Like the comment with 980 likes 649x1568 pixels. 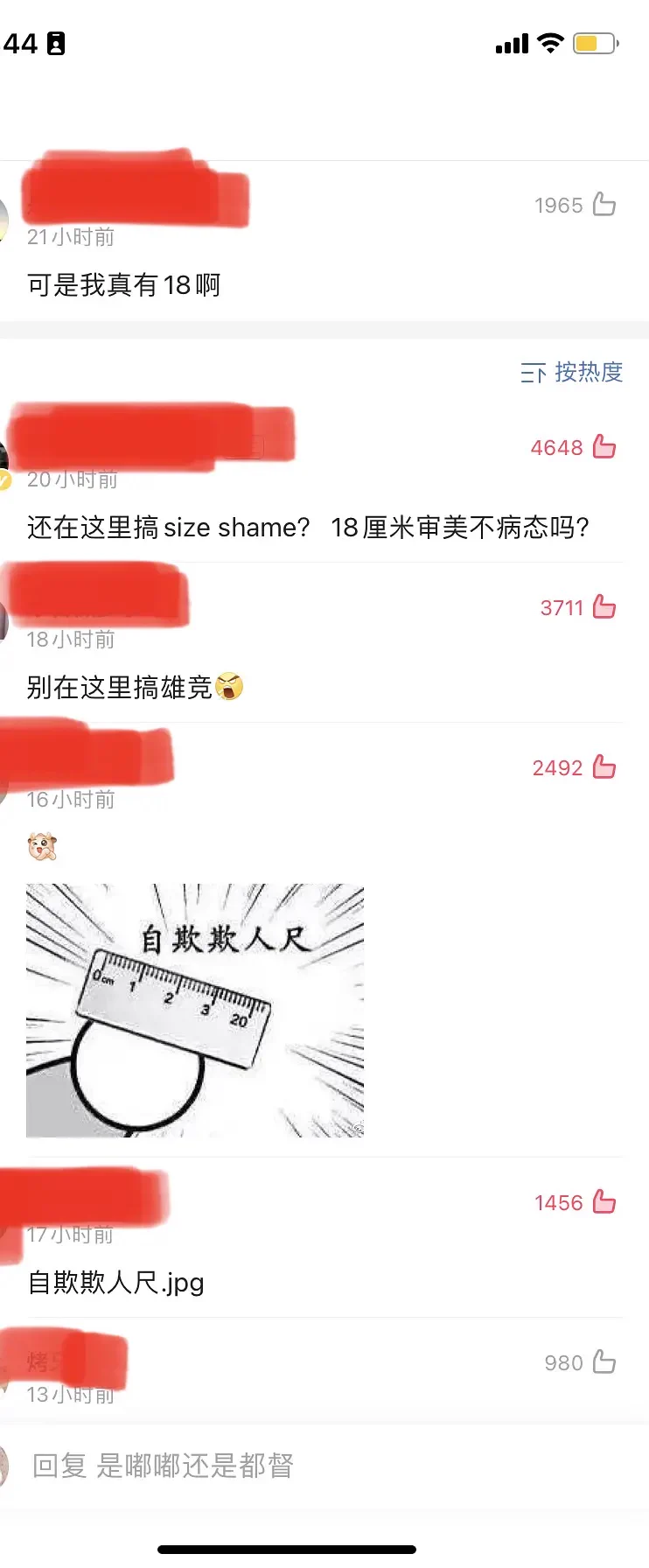click(x=604, y=1362)
